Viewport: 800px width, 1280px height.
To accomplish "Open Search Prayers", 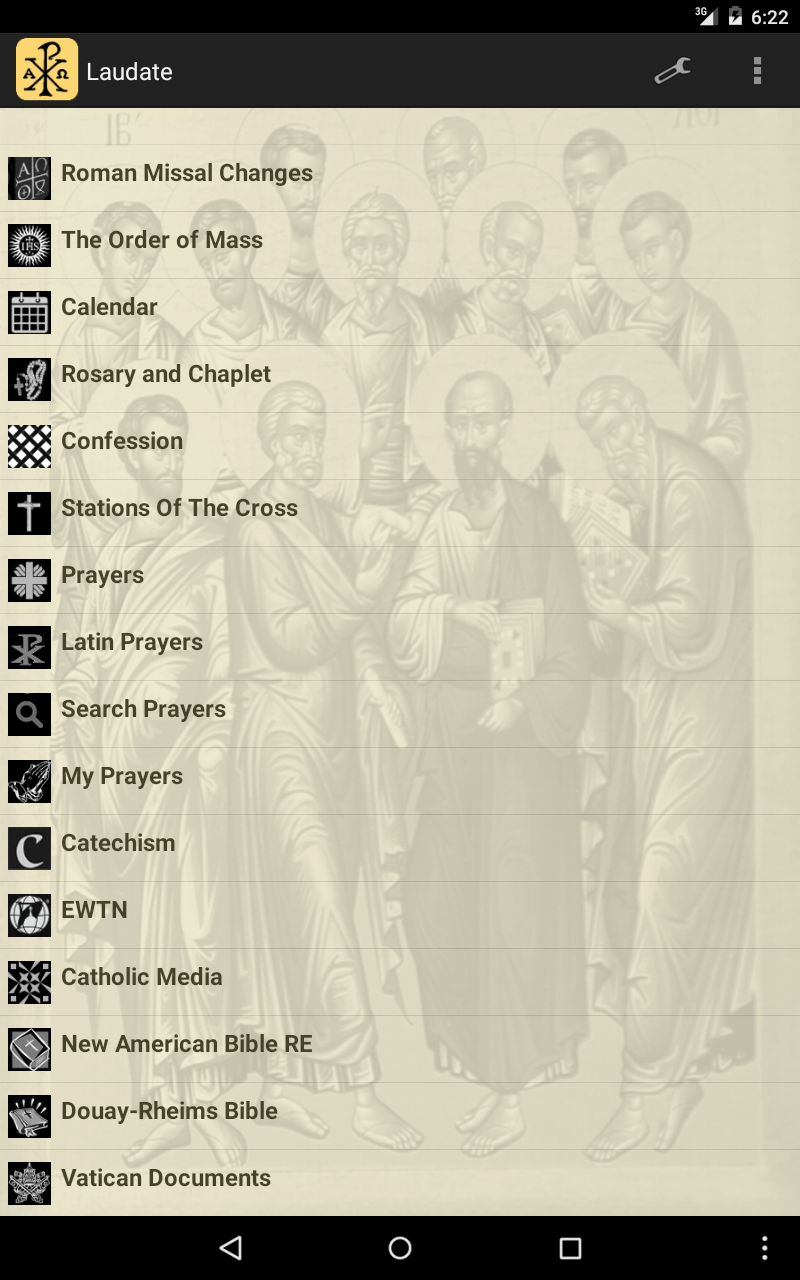I will [144, 710].
